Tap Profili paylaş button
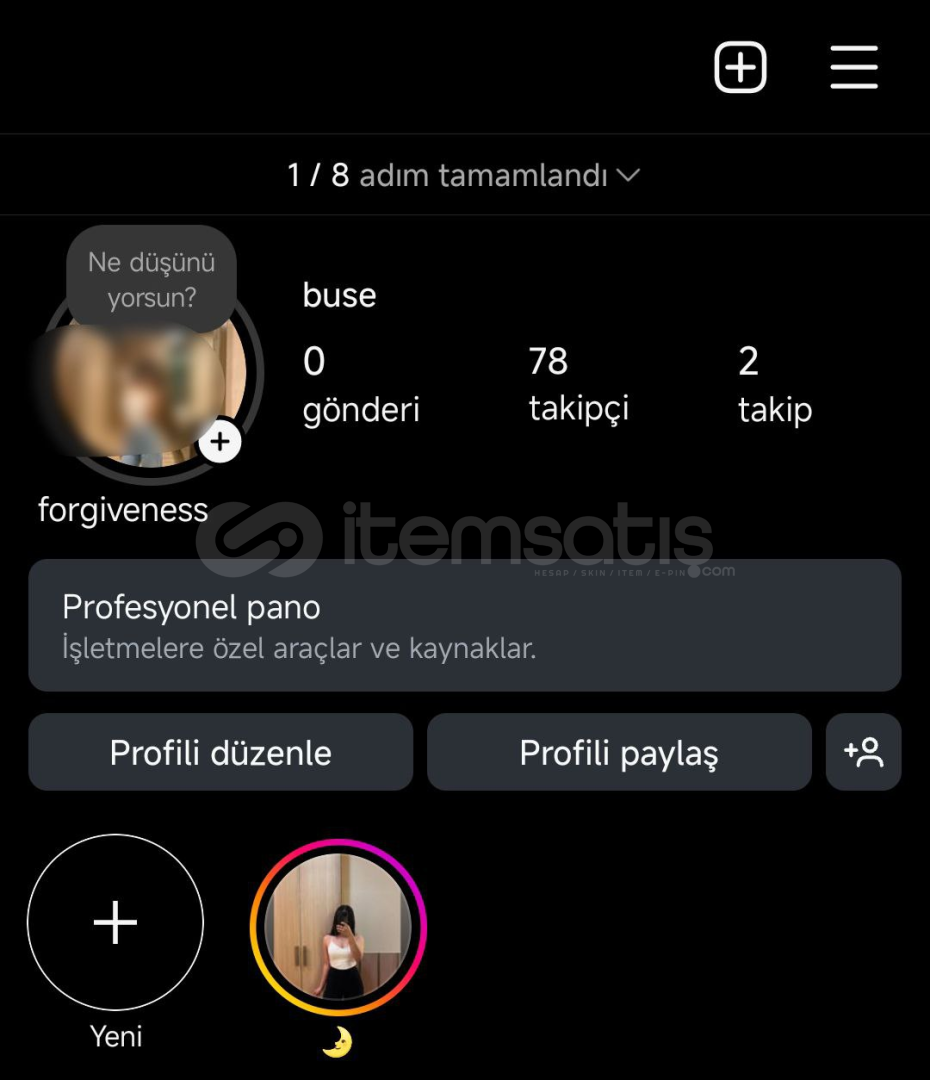Screen dimensions: 930x1080 coord(619,752)
